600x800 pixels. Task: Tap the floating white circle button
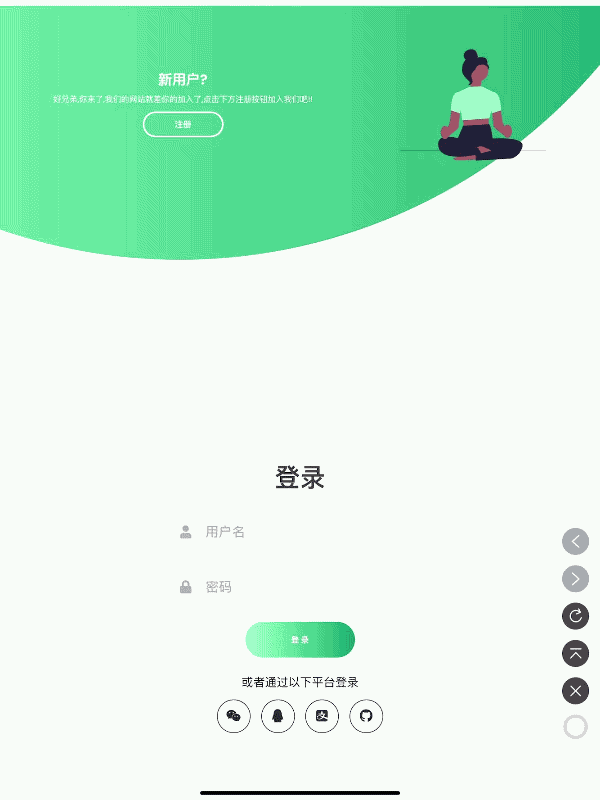click(575, 727)
